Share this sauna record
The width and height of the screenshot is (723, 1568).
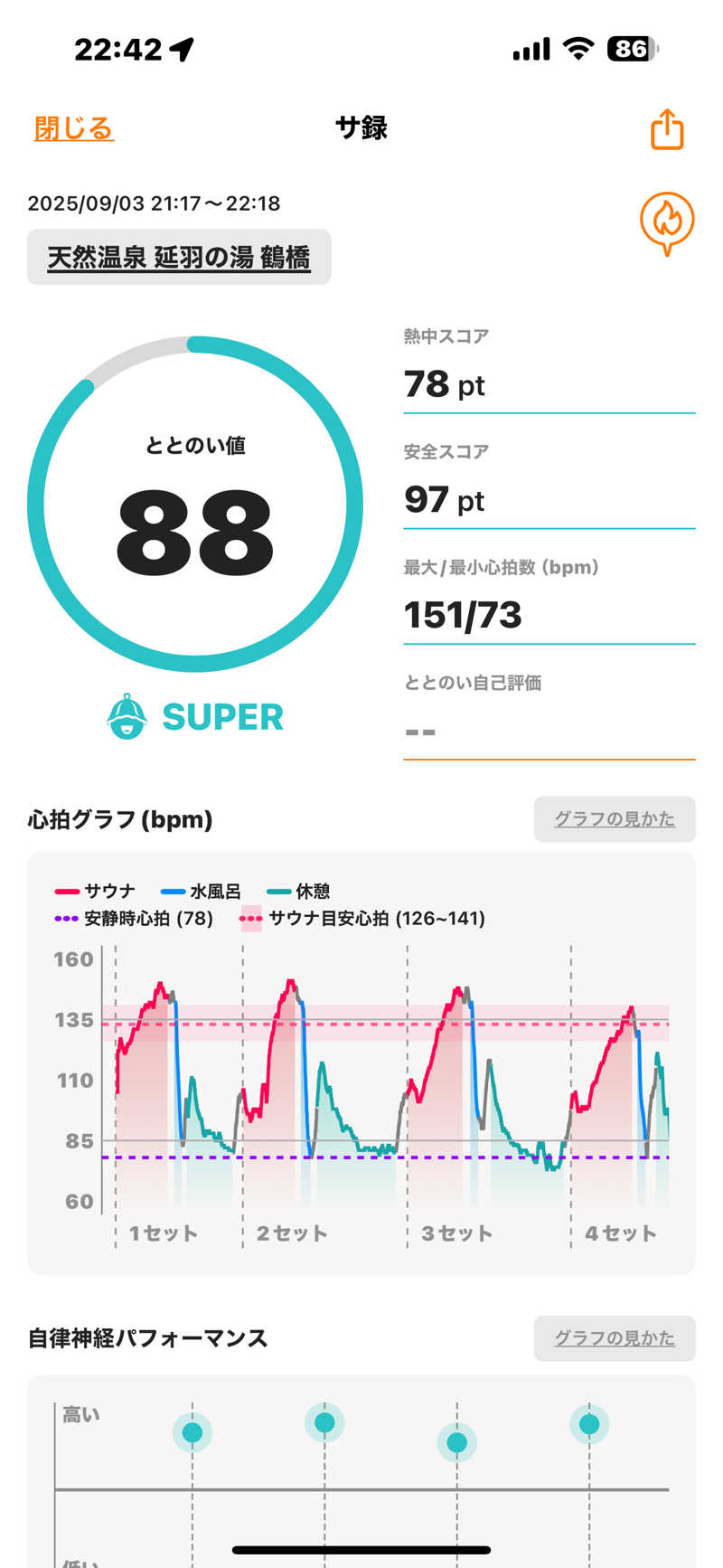[667, 128]
